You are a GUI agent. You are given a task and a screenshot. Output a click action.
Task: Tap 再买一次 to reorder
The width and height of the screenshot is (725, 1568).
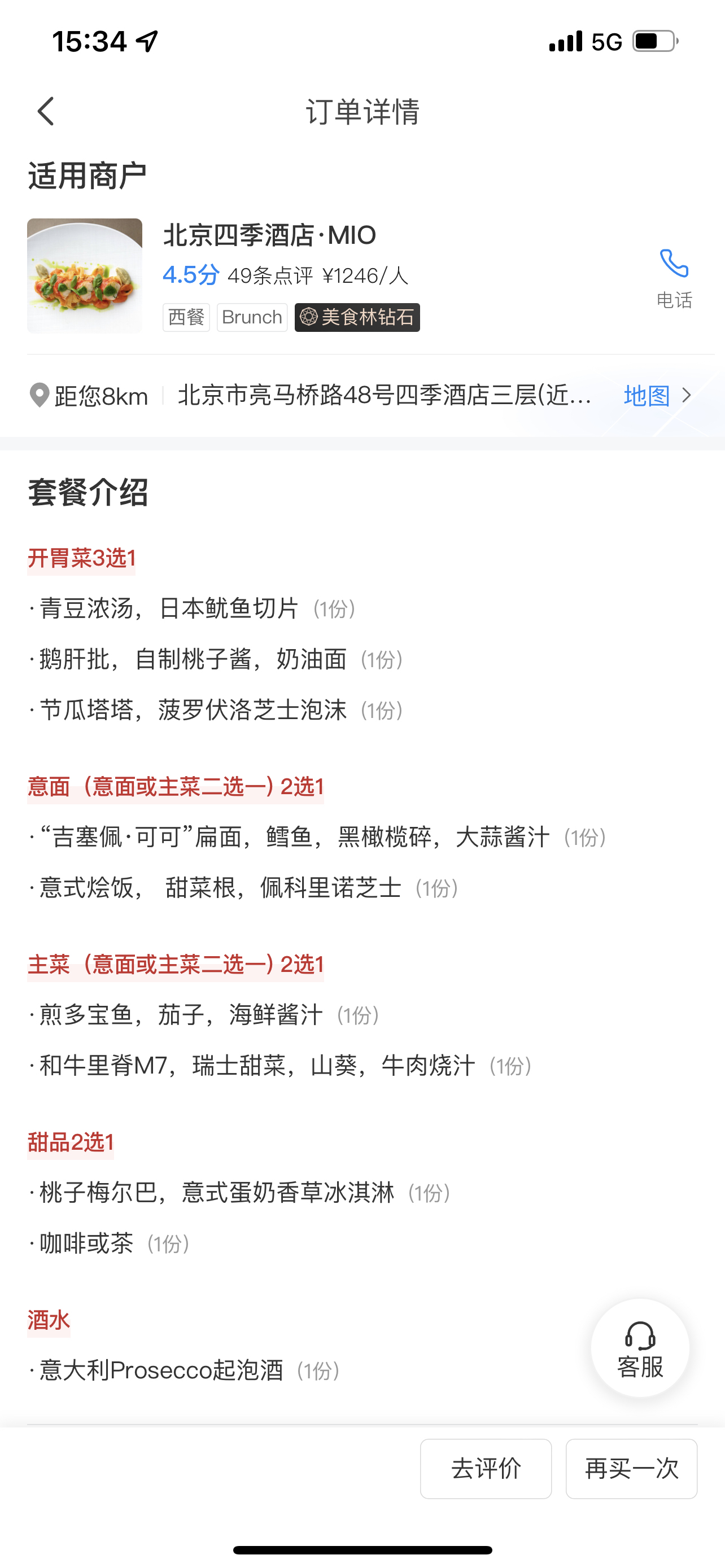[631, 1469]
